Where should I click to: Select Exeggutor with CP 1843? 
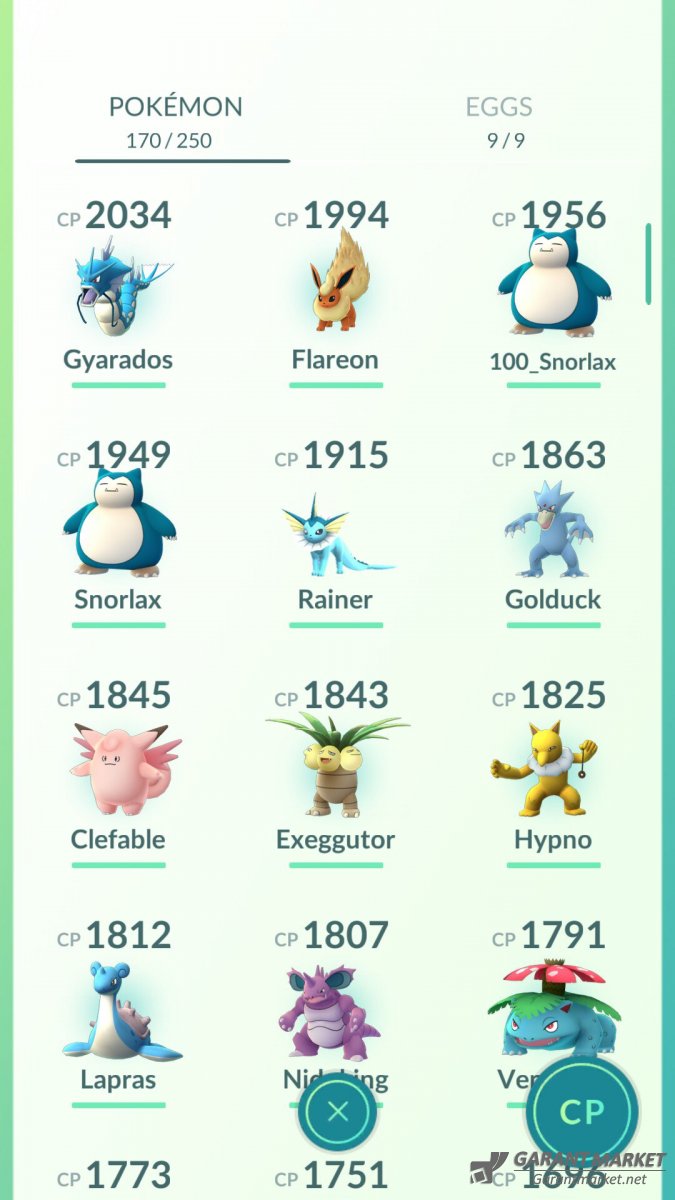(x=336, y=772)
